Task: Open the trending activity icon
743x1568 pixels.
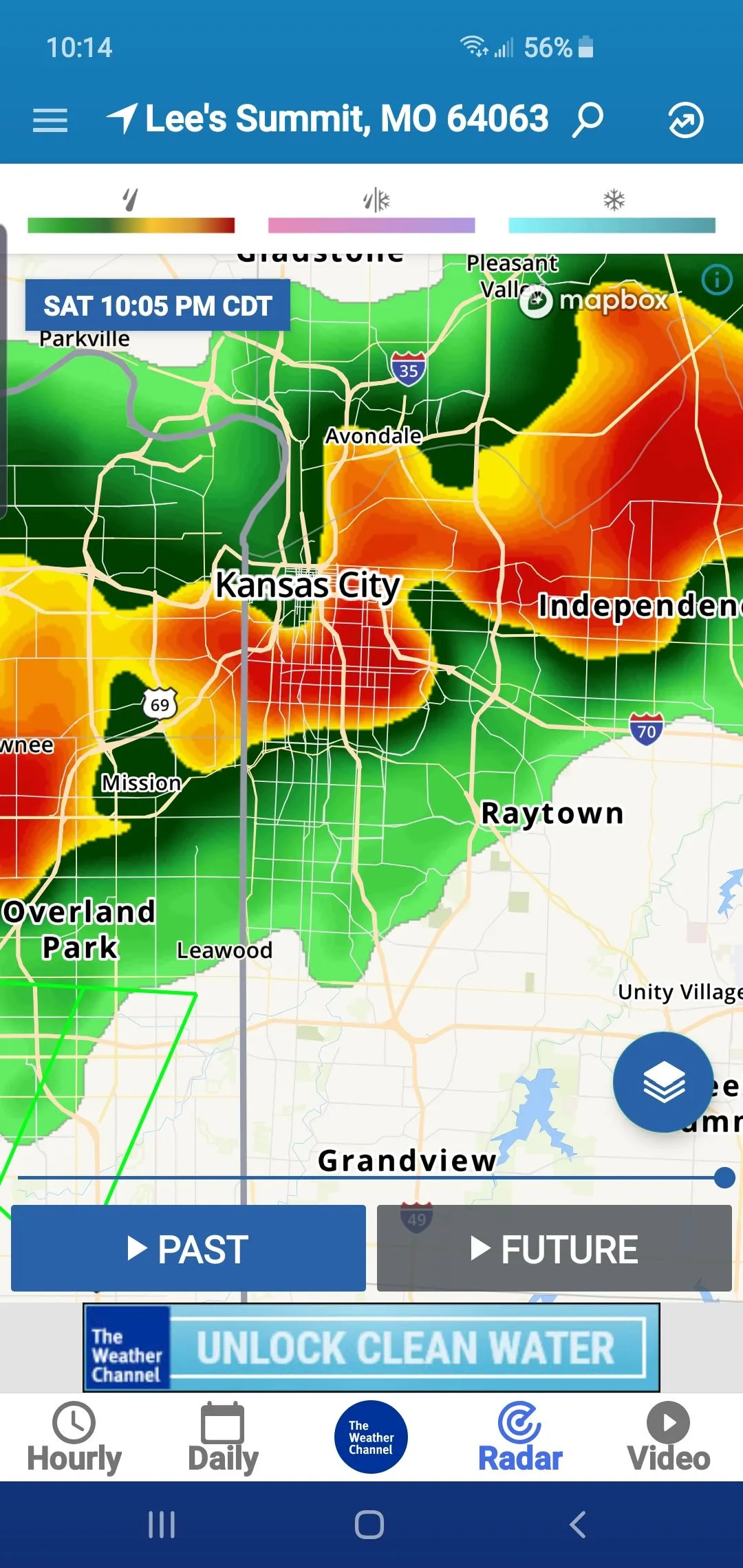Action: tap(685, 120)
